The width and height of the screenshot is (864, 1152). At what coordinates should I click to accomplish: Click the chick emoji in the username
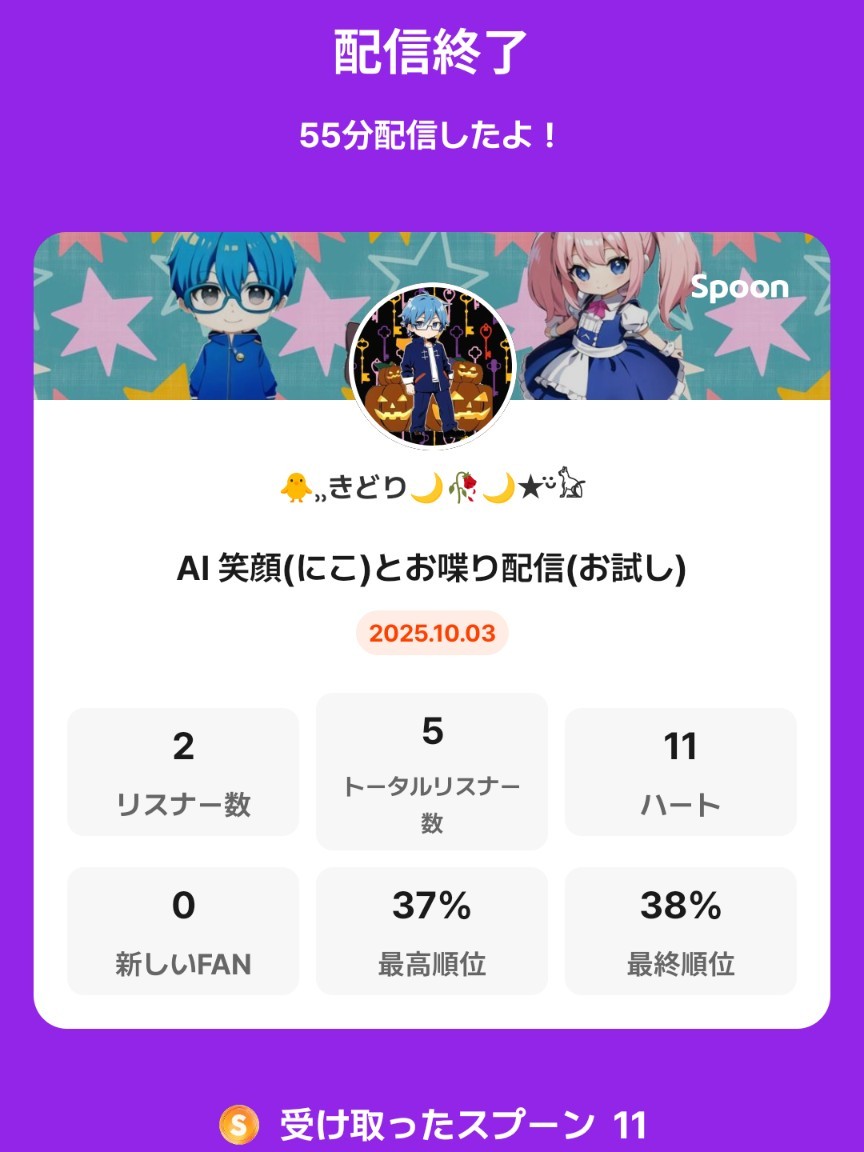click(x=297, y=486)
